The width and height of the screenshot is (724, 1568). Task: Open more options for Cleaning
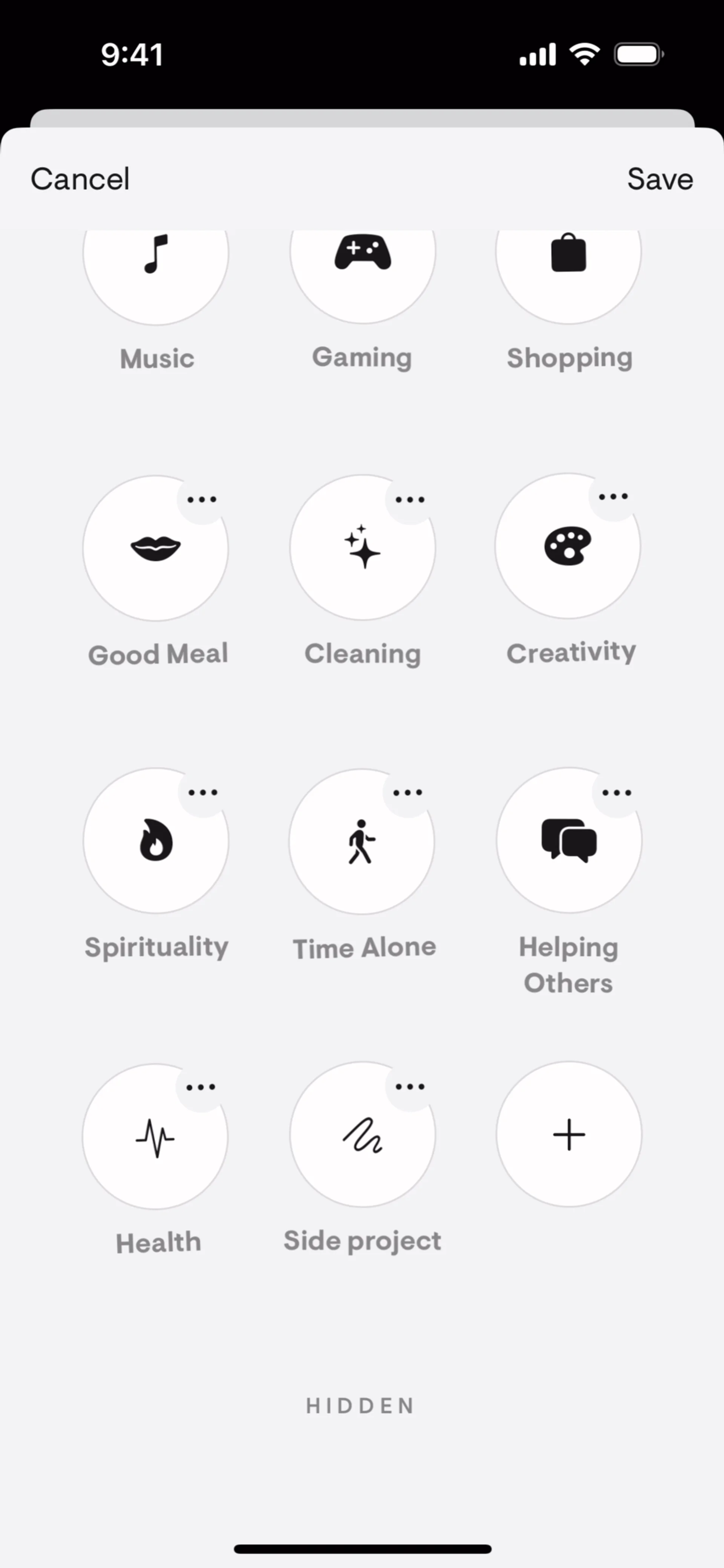(x=410, y=500)
